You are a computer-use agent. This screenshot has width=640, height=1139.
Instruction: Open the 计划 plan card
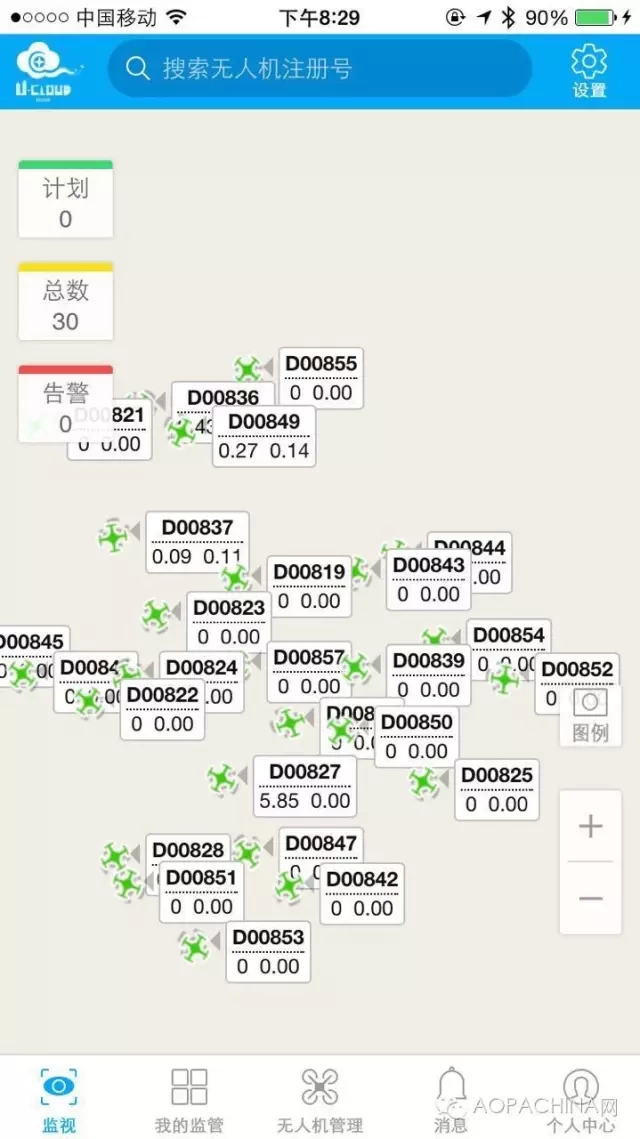66,201
